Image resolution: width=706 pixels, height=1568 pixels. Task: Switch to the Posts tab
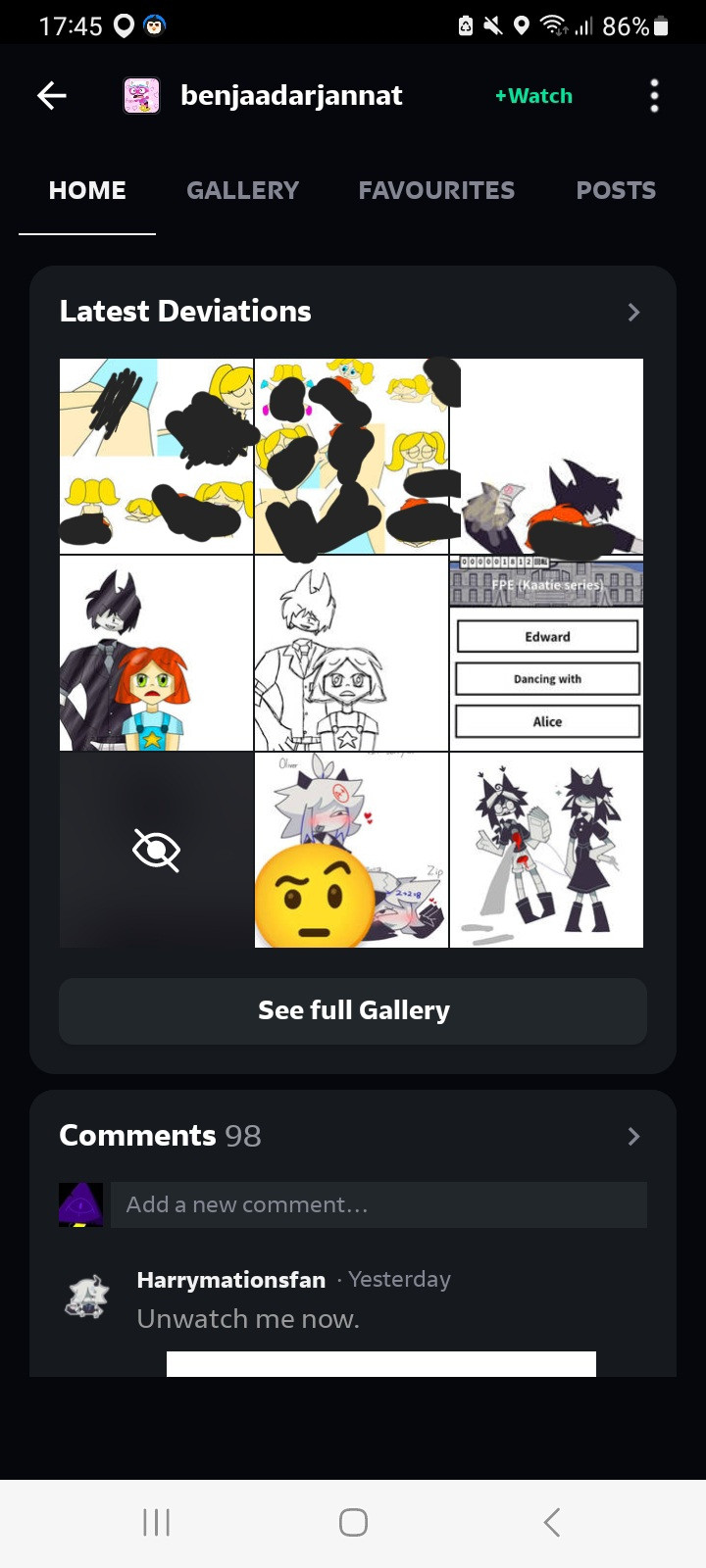tap(616, 190)
